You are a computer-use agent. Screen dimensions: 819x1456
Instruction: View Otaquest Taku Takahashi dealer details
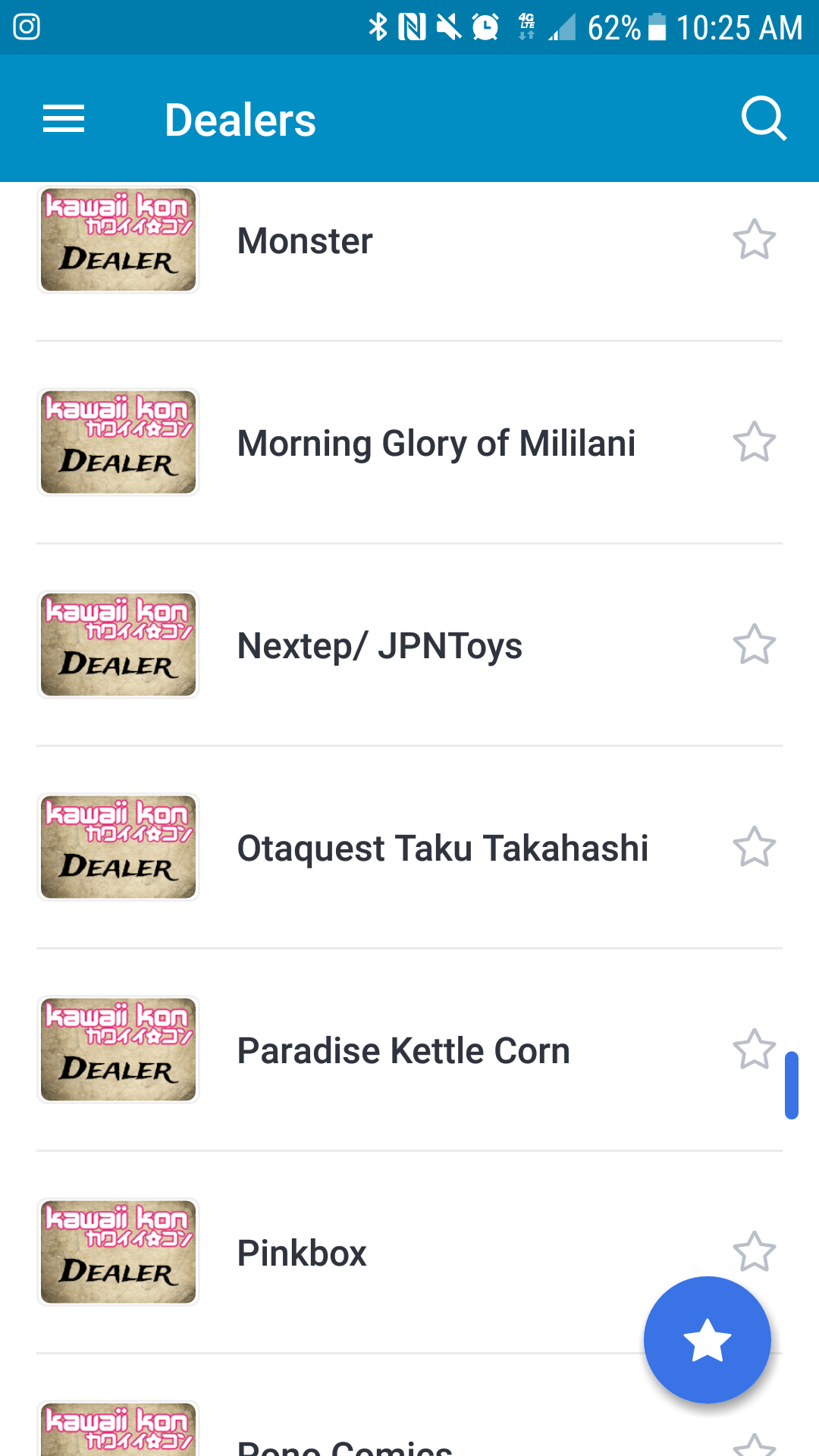click(x=442, y=849)
